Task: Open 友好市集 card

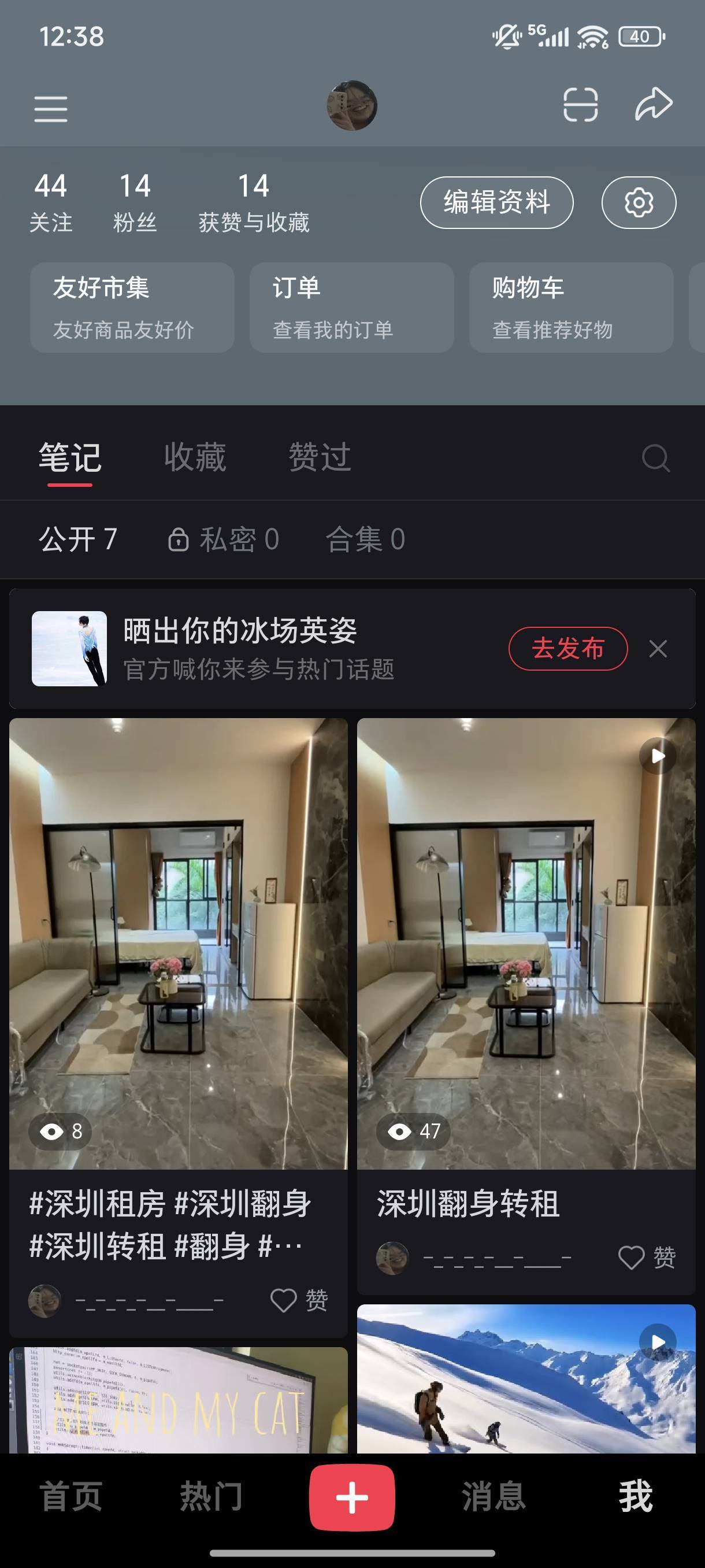Action: point(132,308)
